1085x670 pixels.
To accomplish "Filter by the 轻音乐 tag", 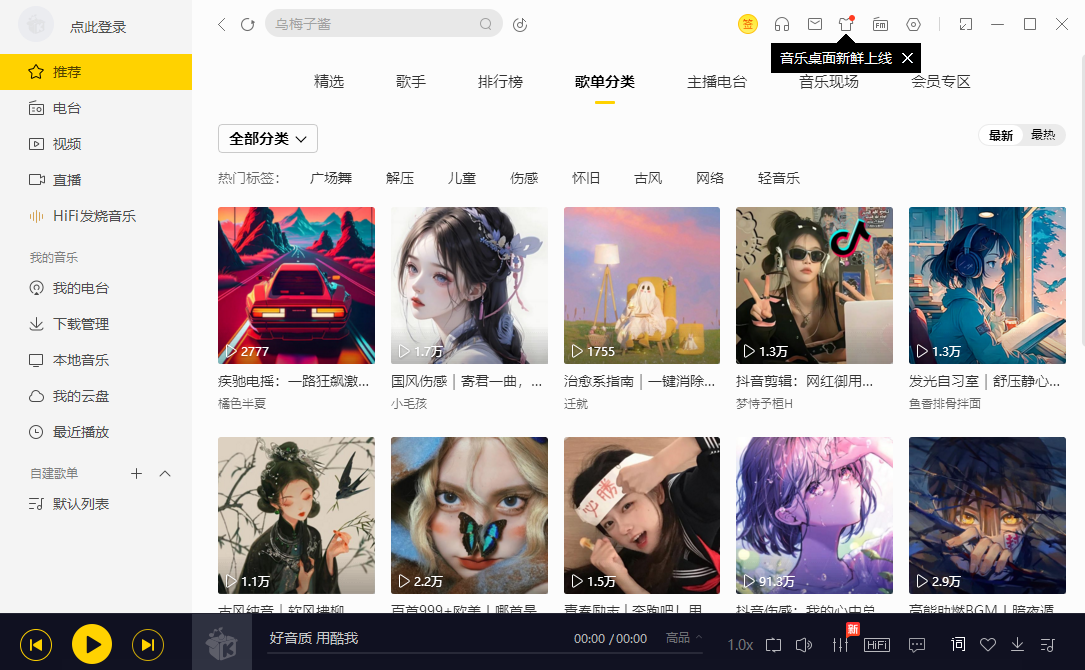I will point(779,178).
